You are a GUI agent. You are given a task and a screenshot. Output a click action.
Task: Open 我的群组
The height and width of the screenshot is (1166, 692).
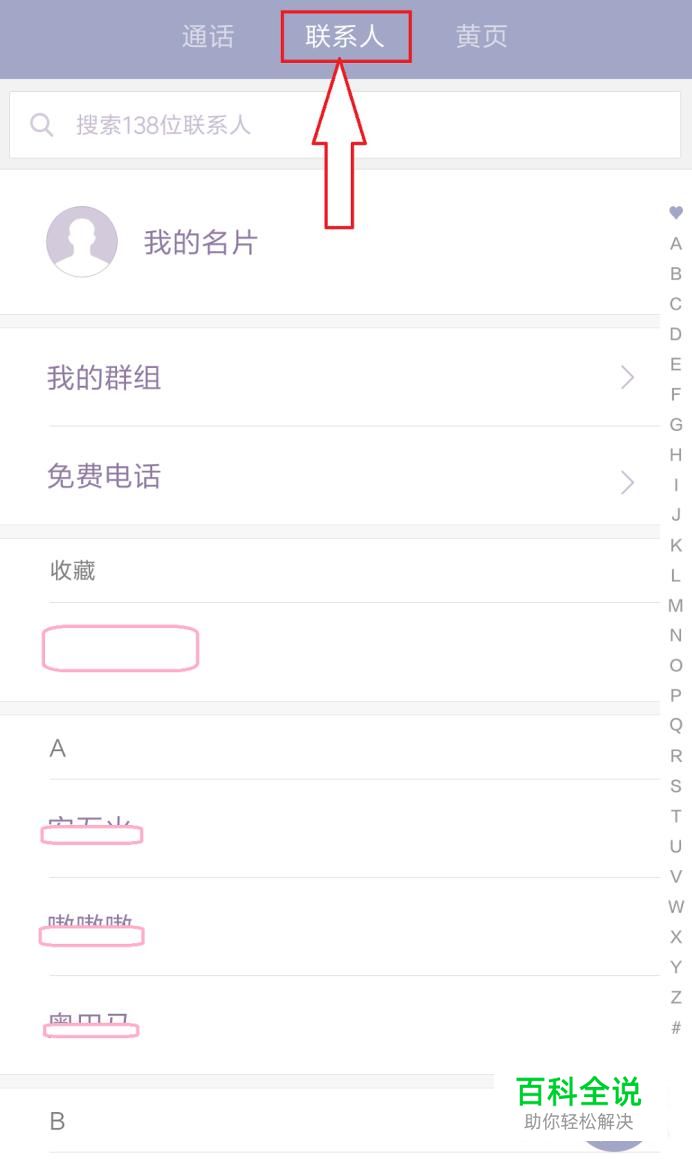click(x=330, y=378)
